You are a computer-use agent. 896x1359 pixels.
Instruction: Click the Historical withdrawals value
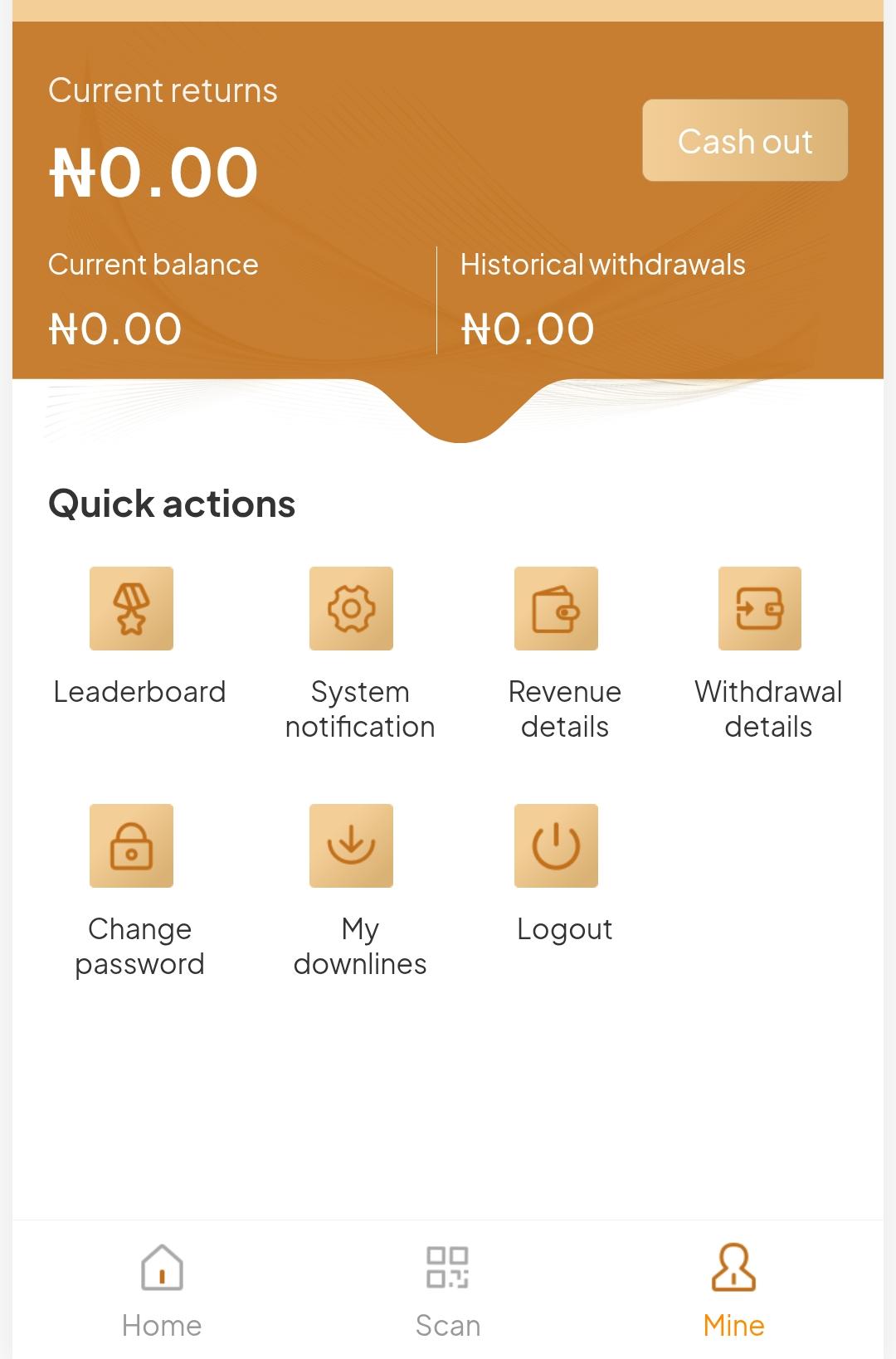(527, 329)
